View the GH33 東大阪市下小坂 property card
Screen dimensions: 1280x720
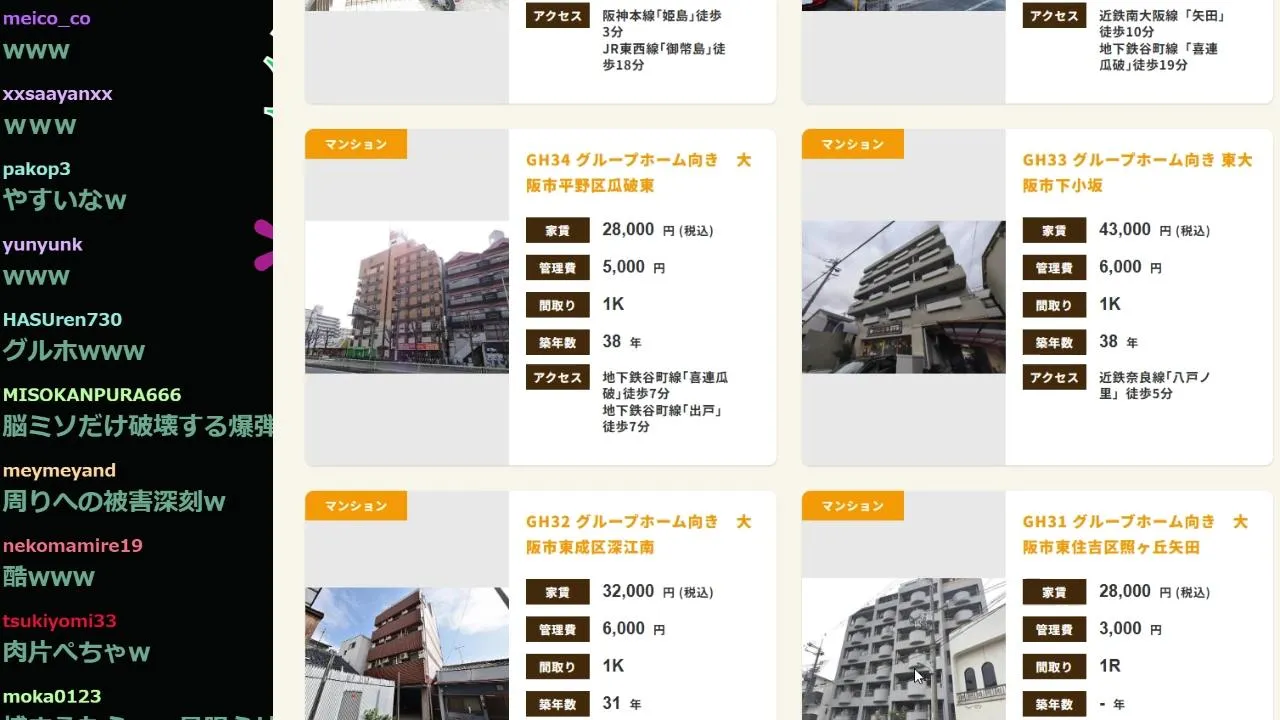click(x=1136, y=173)
